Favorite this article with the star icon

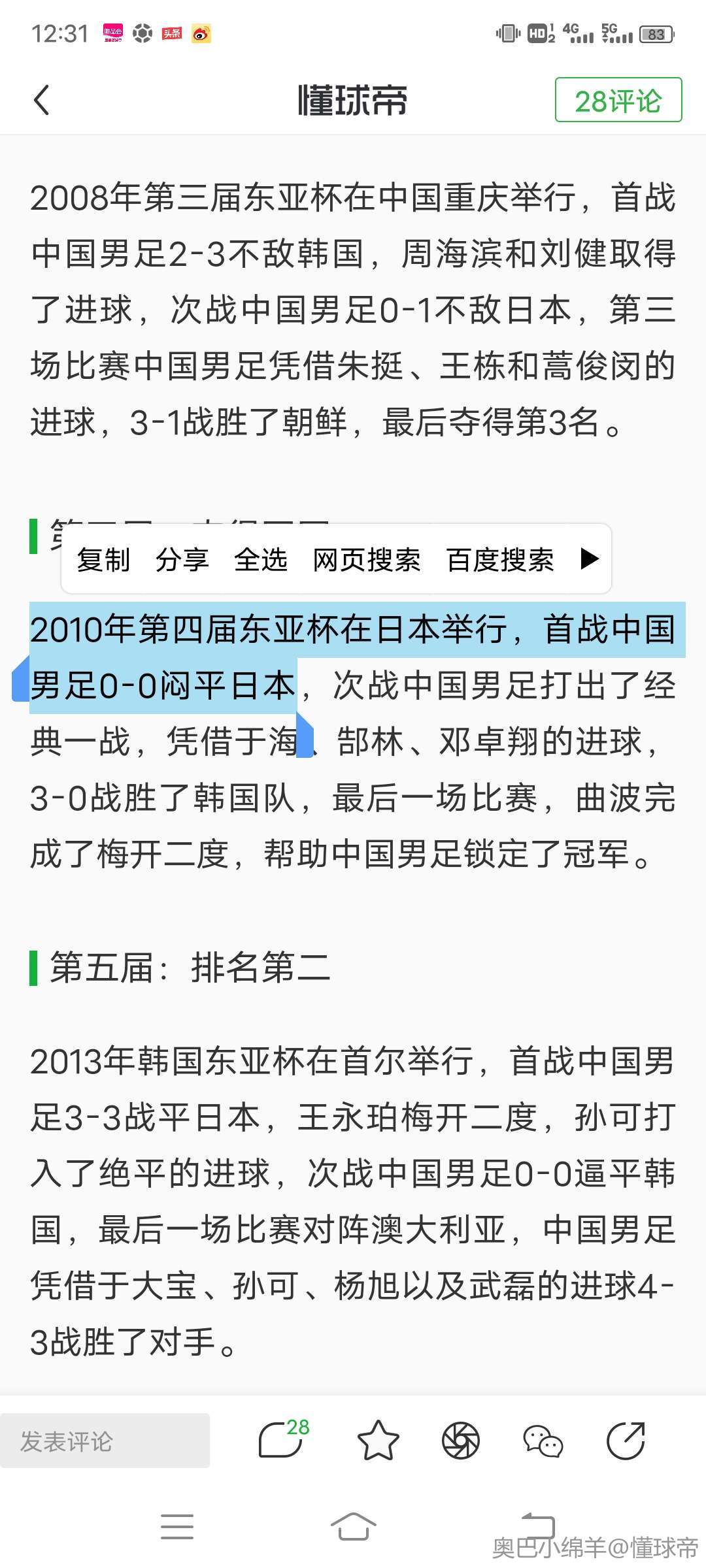(378, 1441)
